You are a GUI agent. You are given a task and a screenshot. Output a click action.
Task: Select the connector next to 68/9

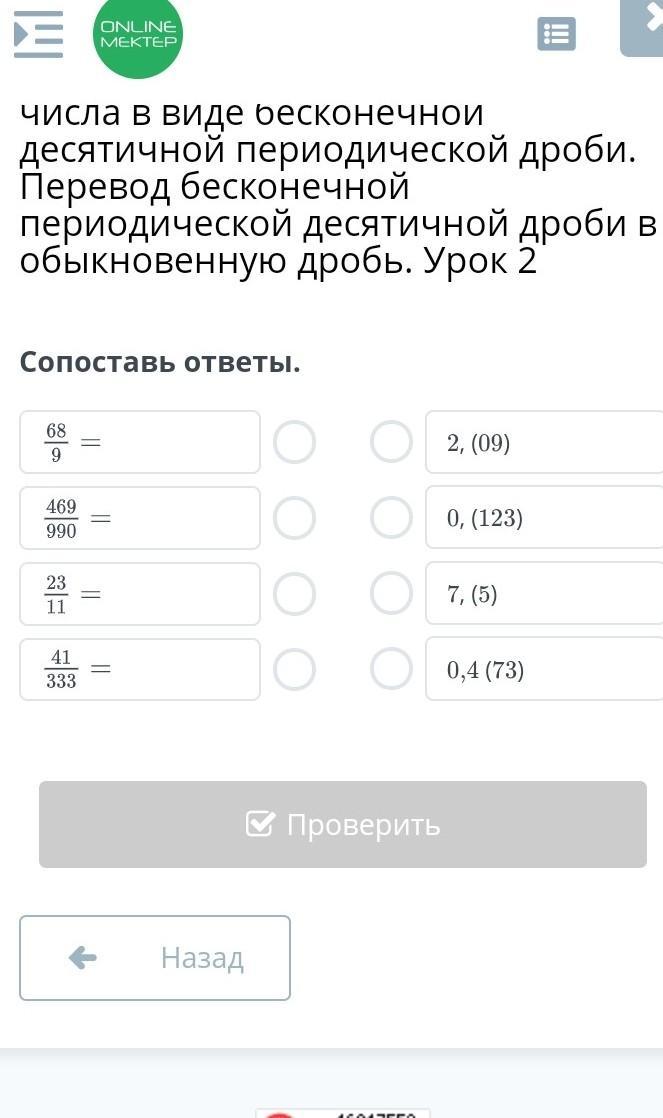pyautogui.click(x=294, y=442)
